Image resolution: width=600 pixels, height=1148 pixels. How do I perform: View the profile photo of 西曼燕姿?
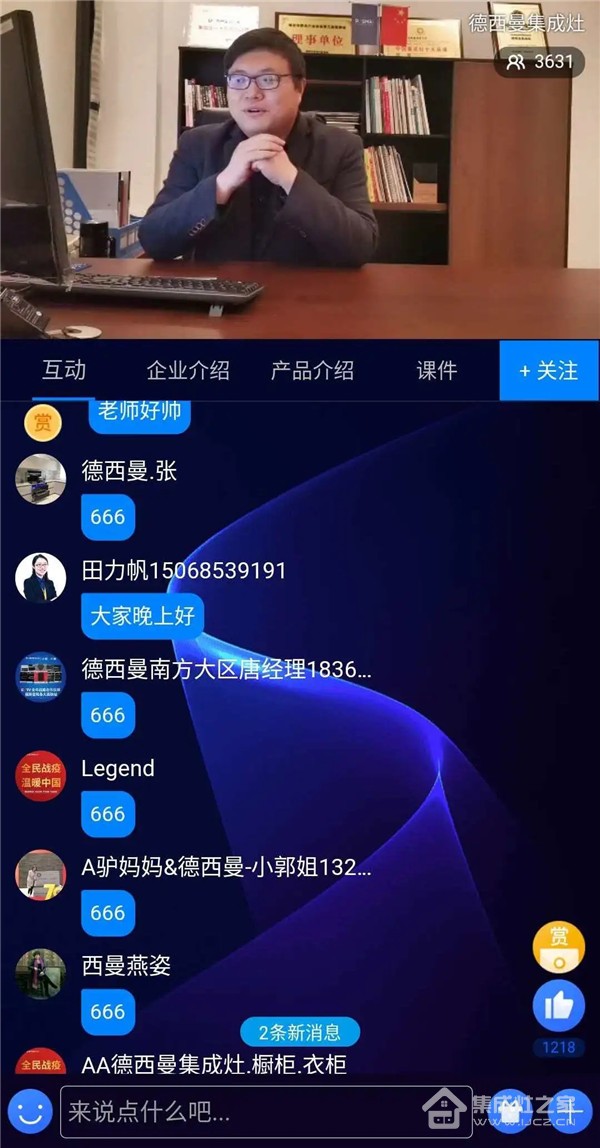point(40,974)
